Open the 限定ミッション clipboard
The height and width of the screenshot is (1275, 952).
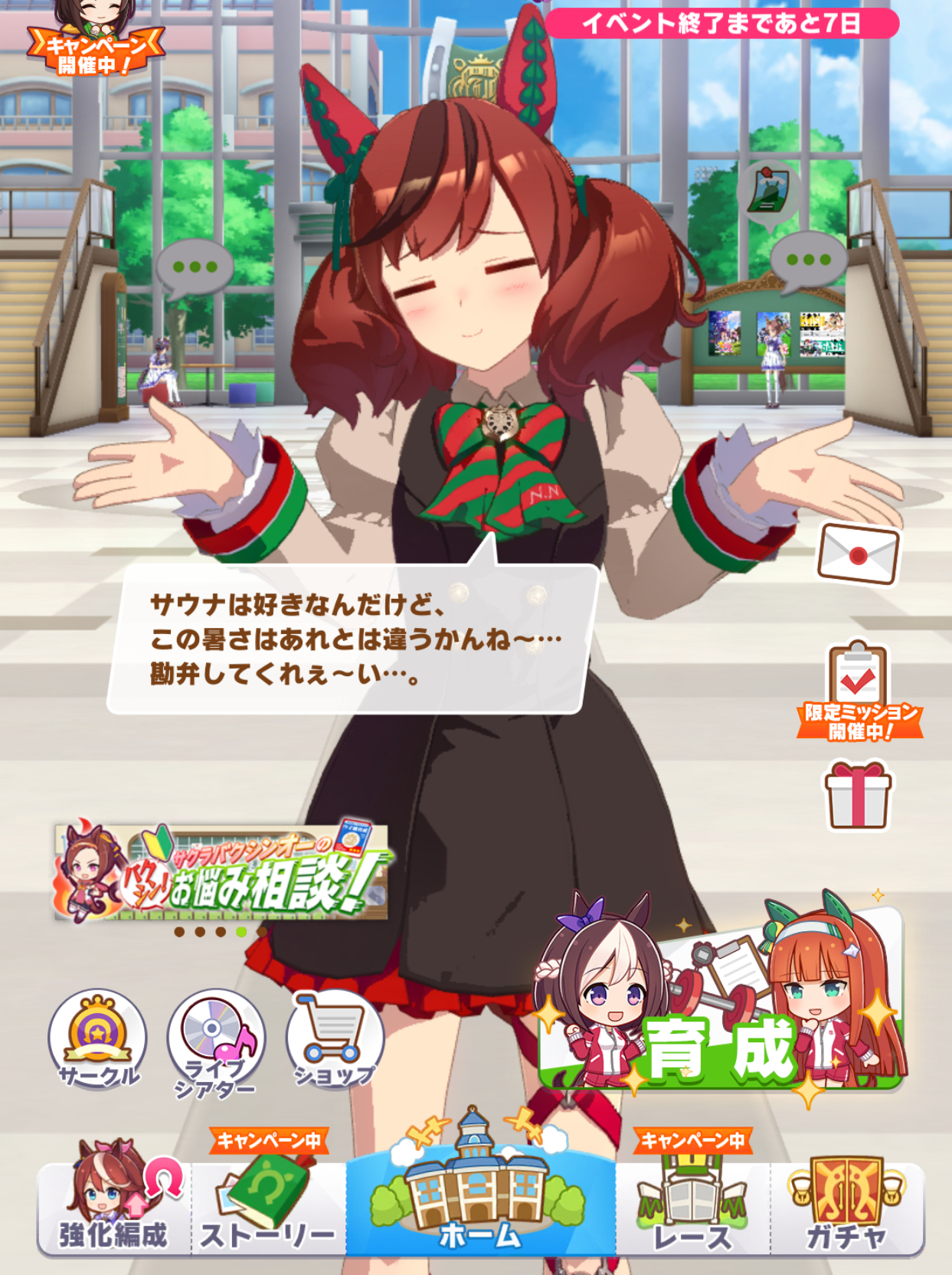point(859,691)
